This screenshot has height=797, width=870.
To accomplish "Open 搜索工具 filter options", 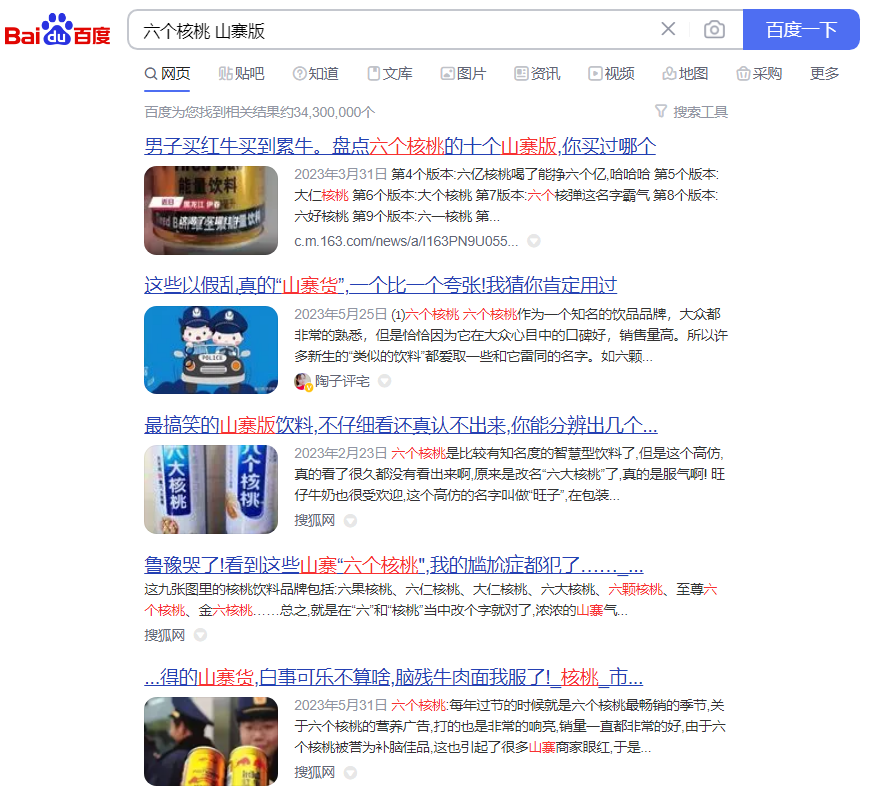I will (691, 112).
